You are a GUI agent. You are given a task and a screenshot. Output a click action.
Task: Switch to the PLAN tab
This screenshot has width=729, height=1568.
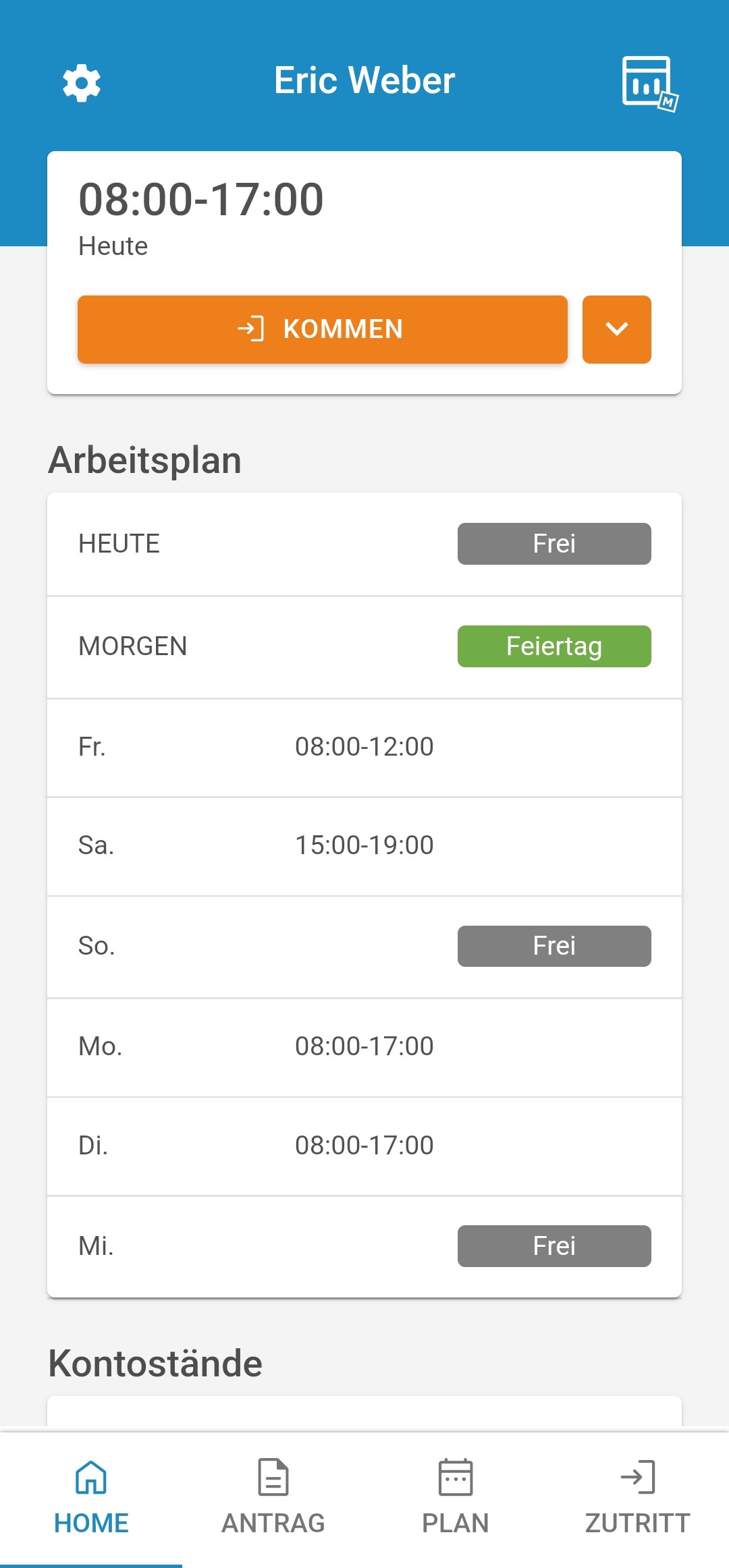[455, 1521]
